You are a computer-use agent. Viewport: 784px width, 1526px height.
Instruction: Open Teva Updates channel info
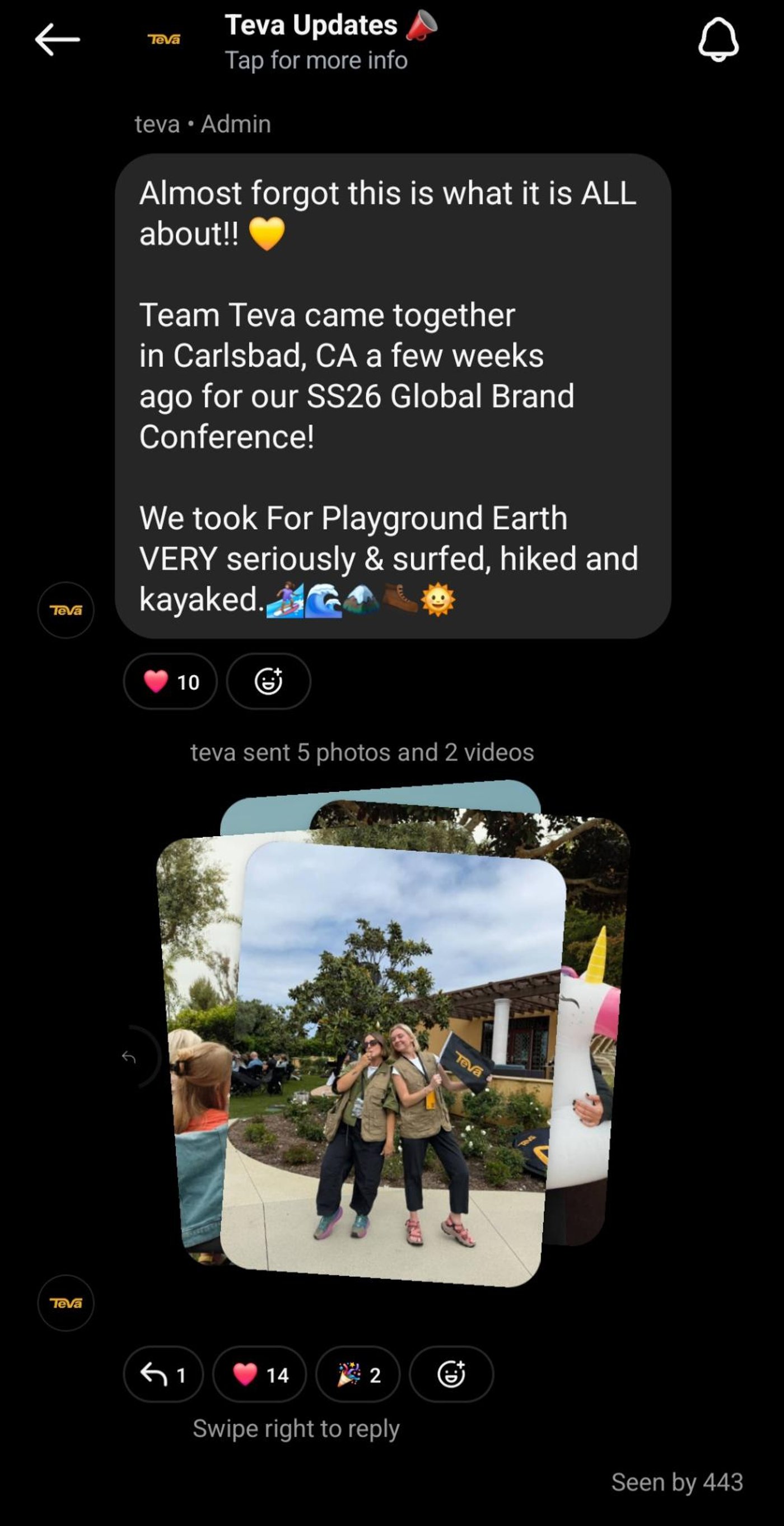(315, 41)
